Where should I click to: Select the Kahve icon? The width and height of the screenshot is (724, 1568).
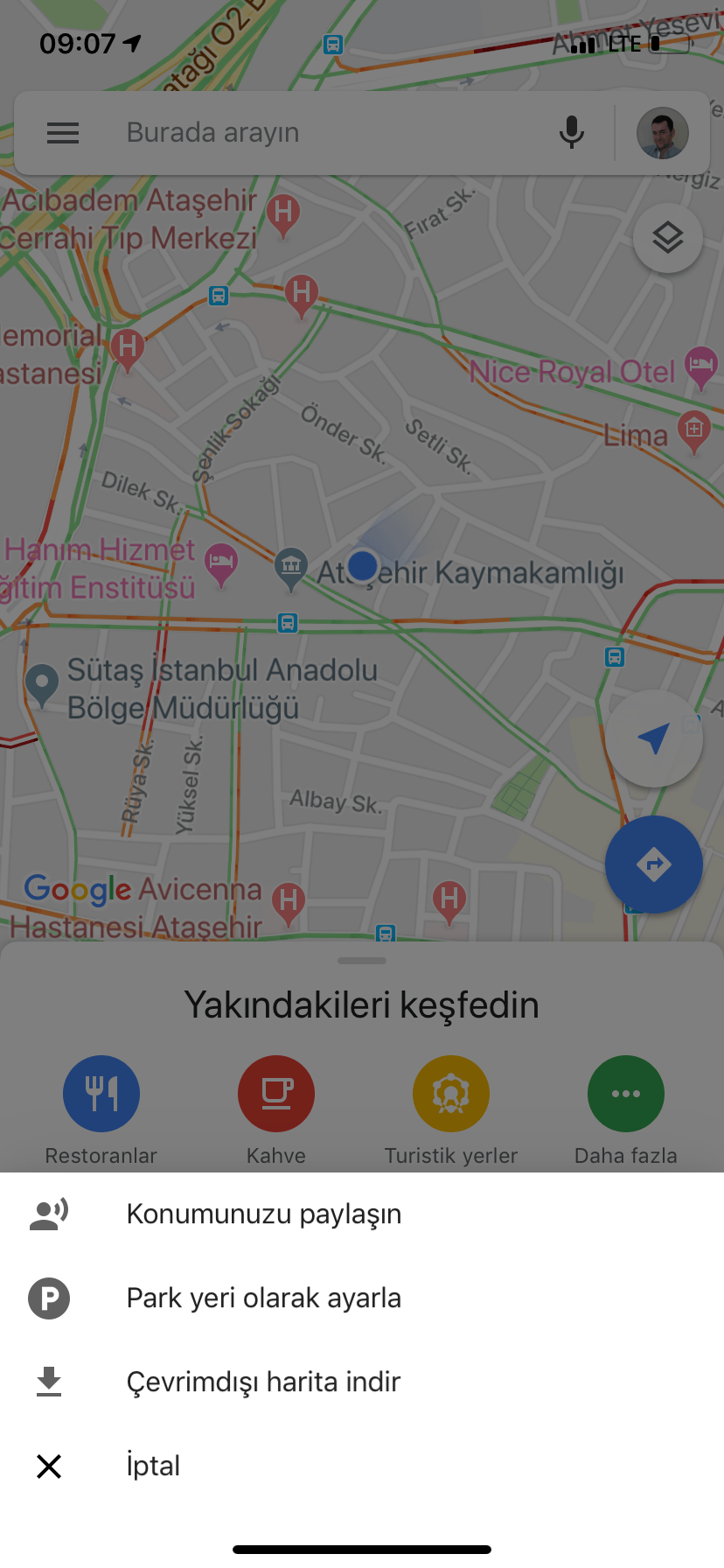coord(275,1093)
